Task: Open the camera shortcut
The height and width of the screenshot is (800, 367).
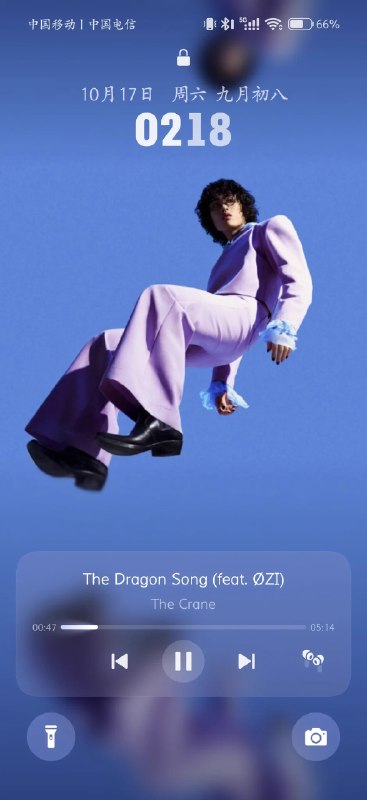Action: pyautogui.click(x=316, y=737)
